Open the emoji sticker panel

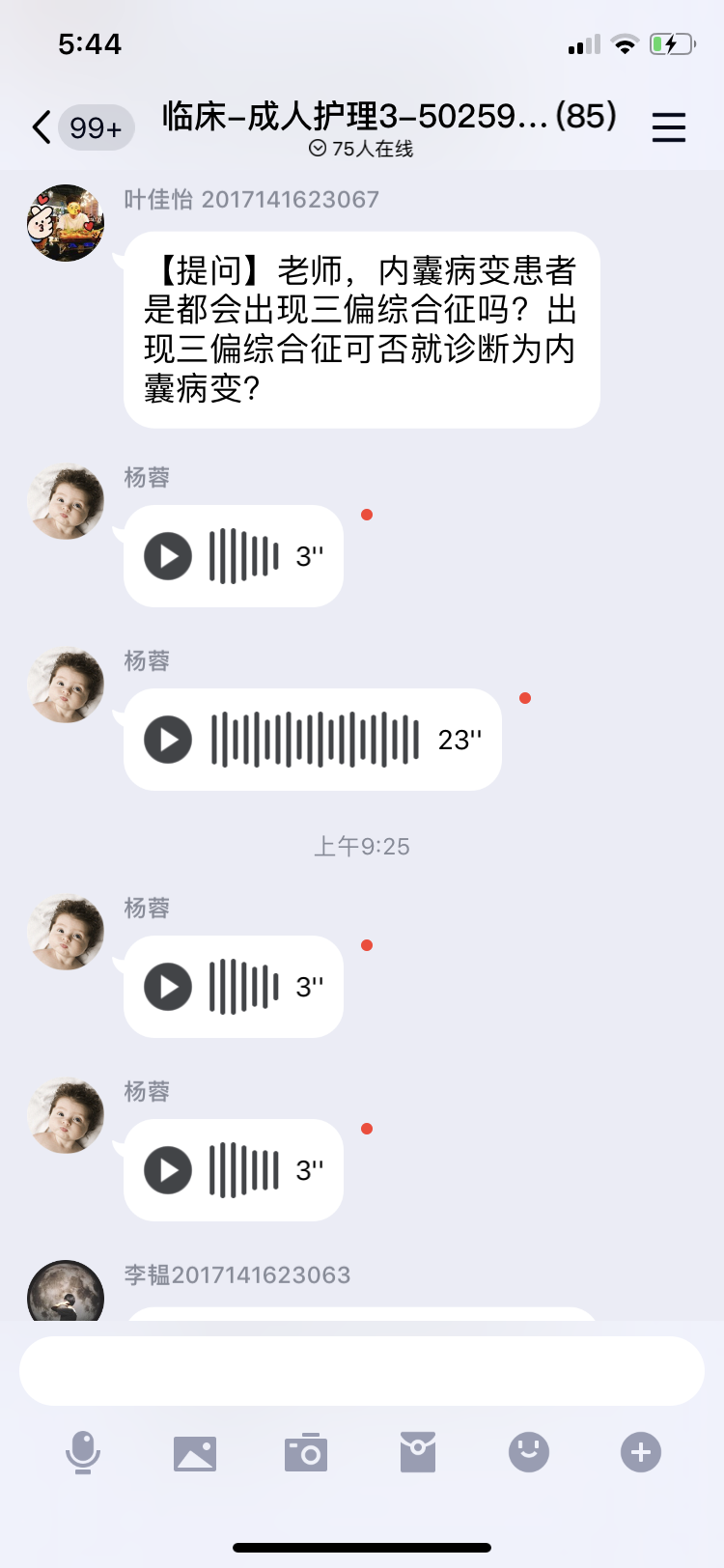click(529, 1452)
